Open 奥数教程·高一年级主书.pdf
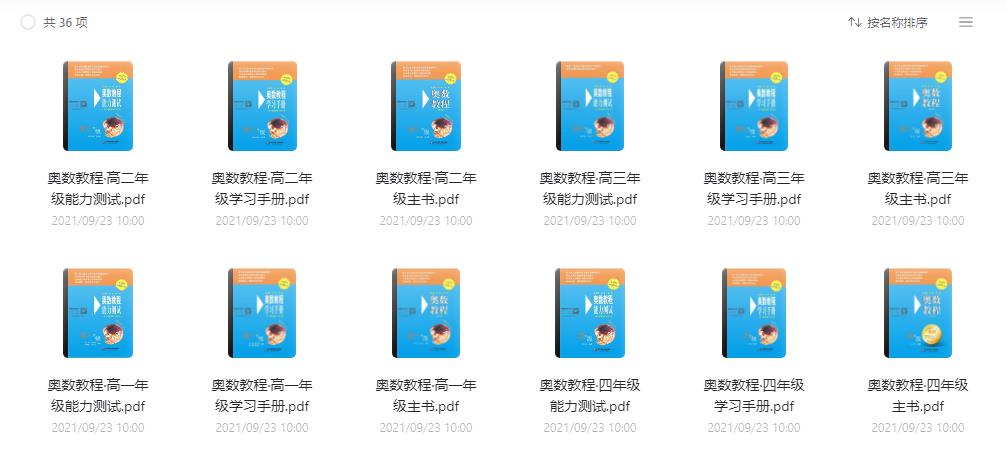Screen dimensions: 1007x451 426,313
